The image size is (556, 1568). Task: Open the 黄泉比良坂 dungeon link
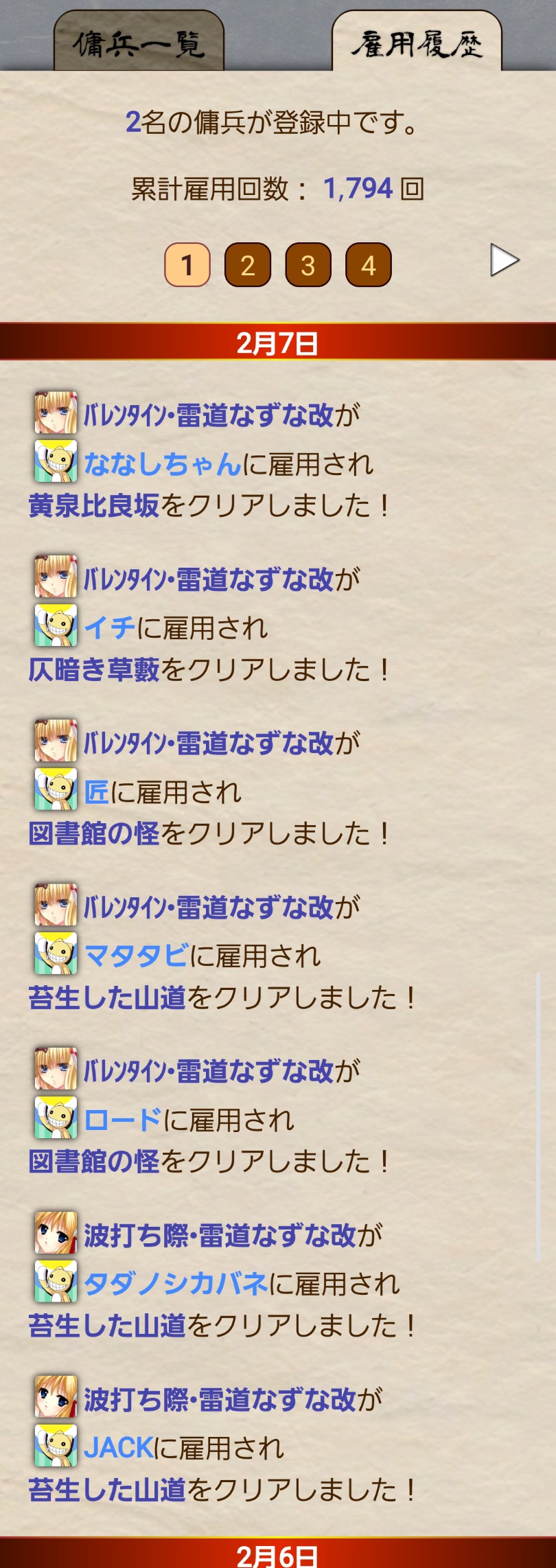(x=94, y=506)
